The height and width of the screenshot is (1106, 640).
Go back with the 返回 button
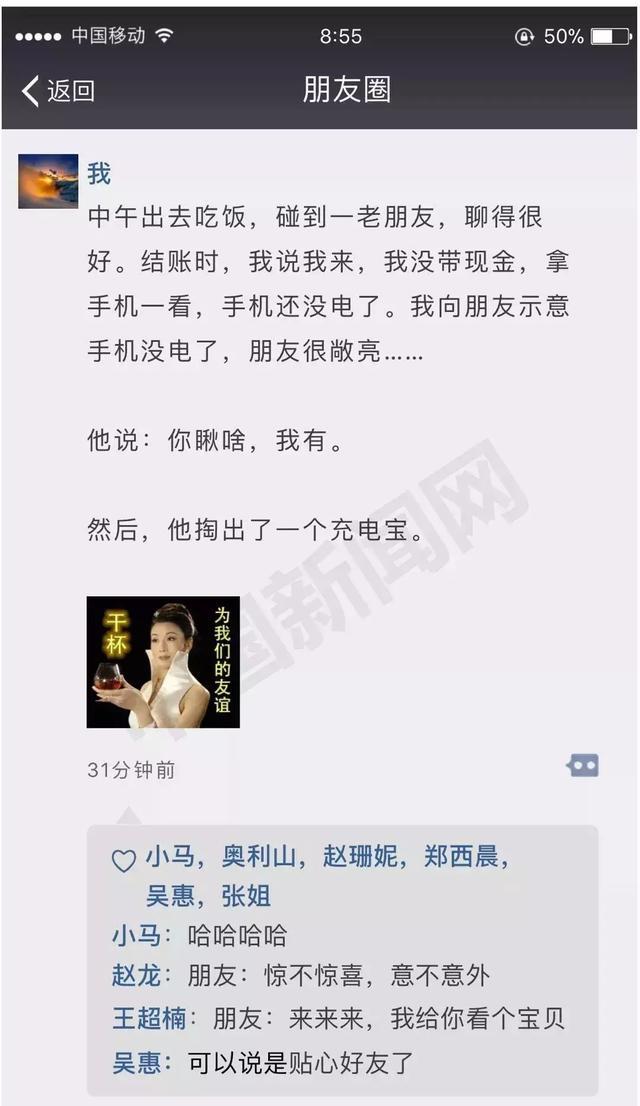click(58, 91)
